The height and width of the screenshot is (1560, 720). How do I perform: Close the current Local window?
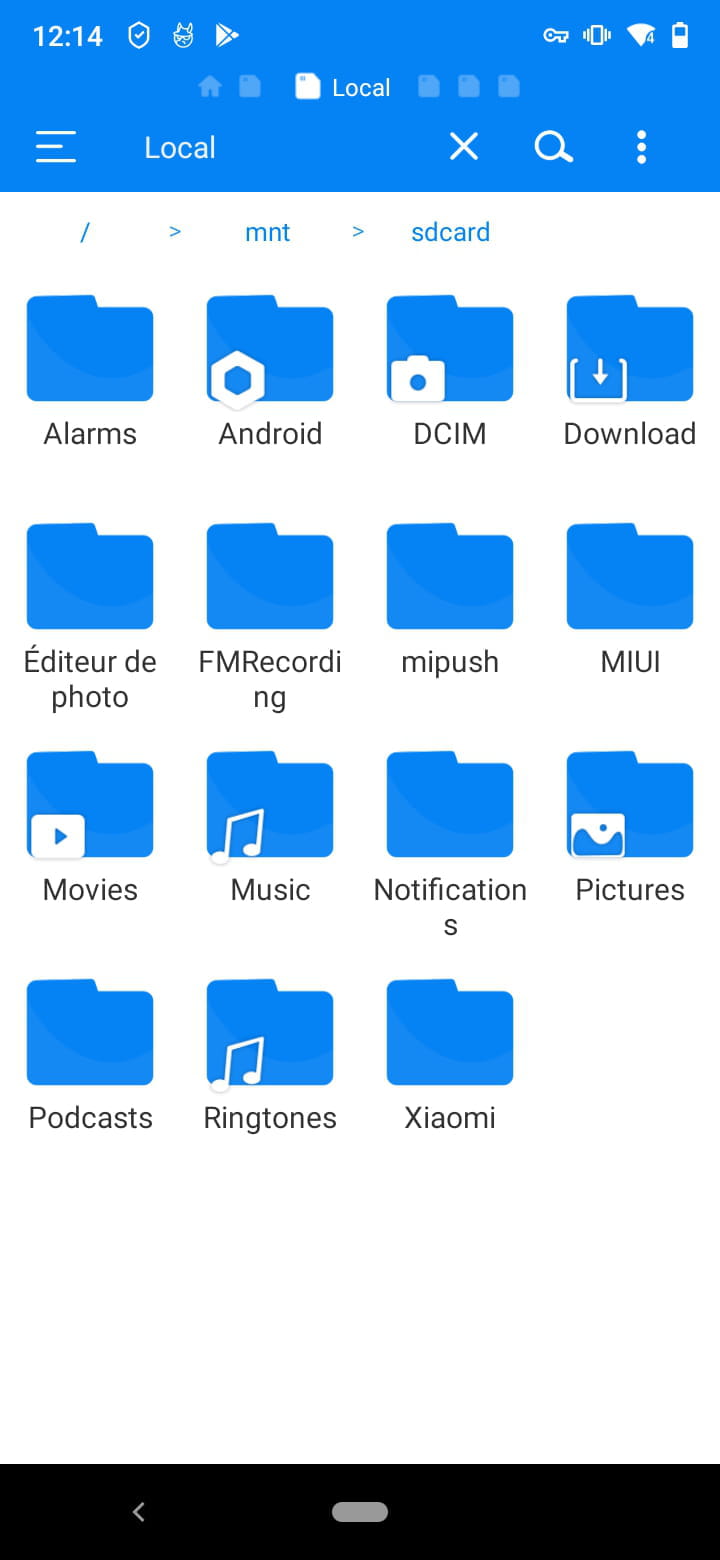point(464,147)
